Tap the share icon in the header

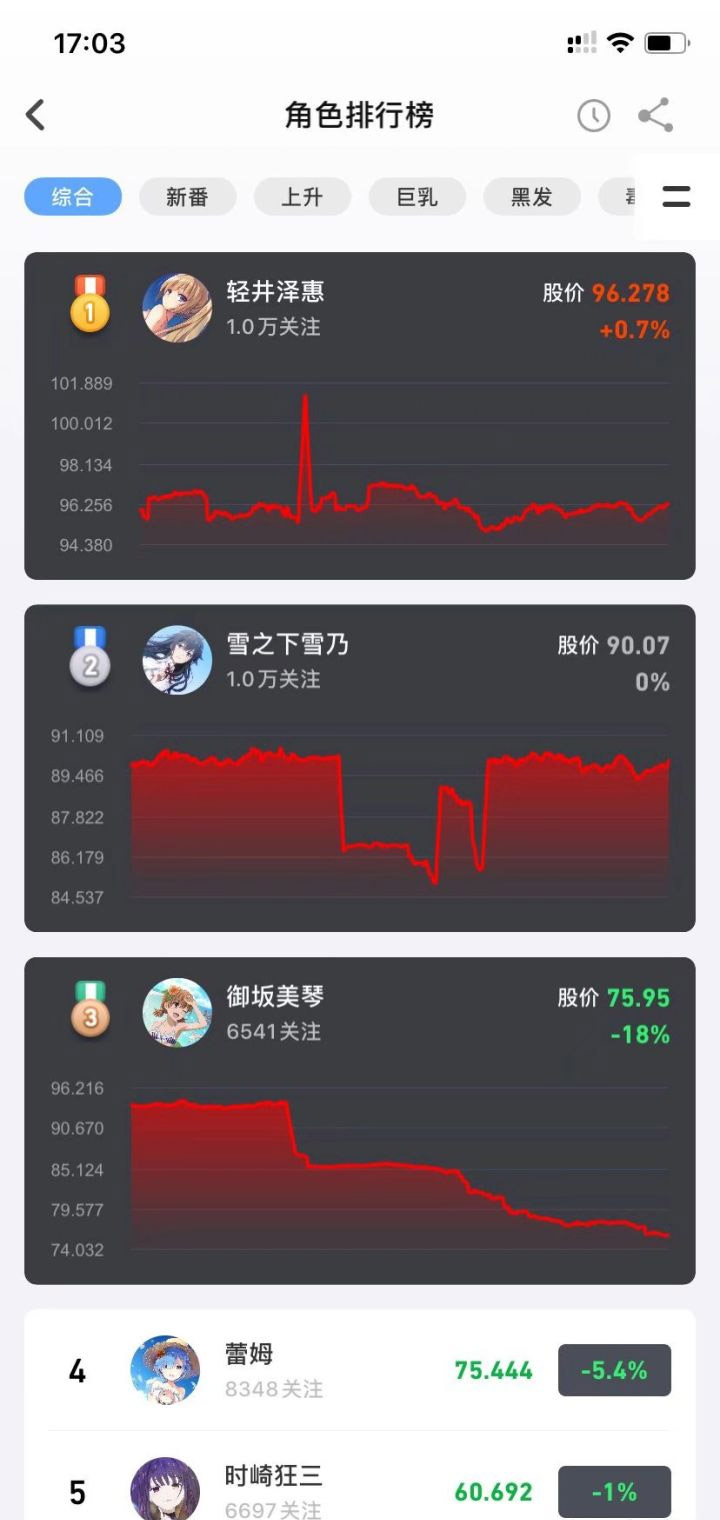(655, 115)
